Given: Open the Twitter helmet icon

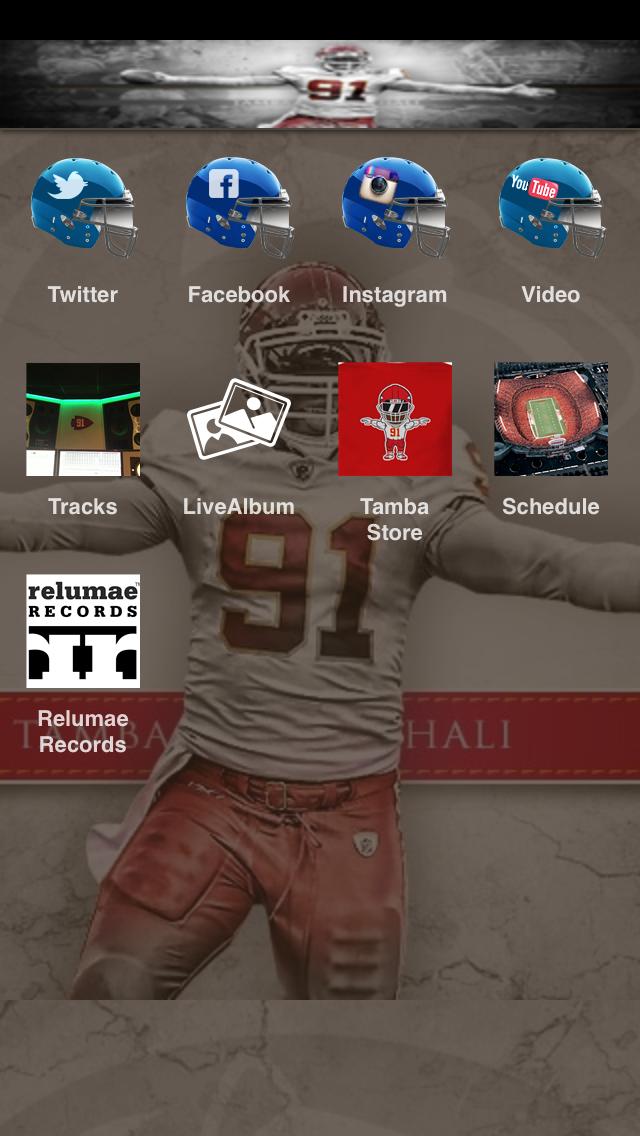Looking at the screenshot, I should (83, 208).
